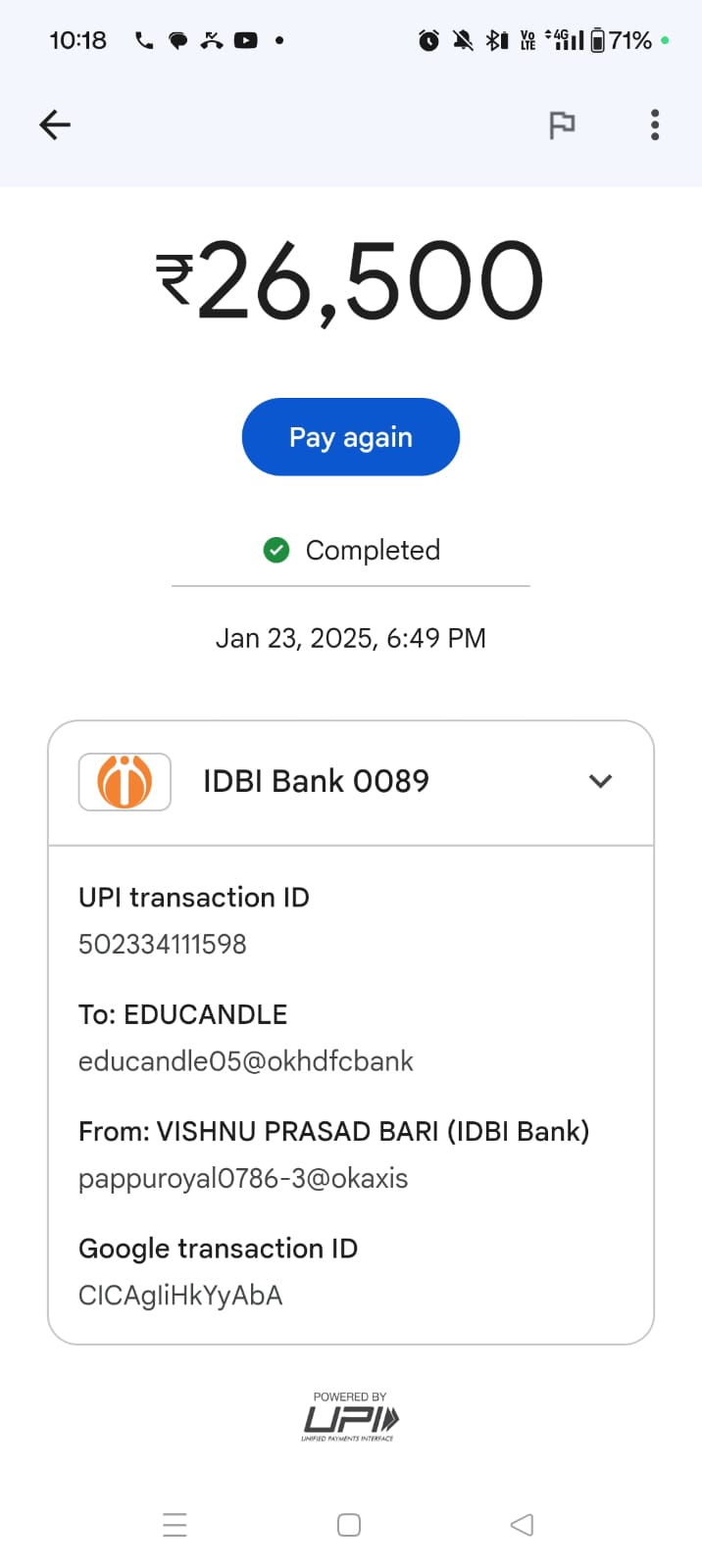
Task: Open the three-dot overflow menu
Action: (655, 124)
